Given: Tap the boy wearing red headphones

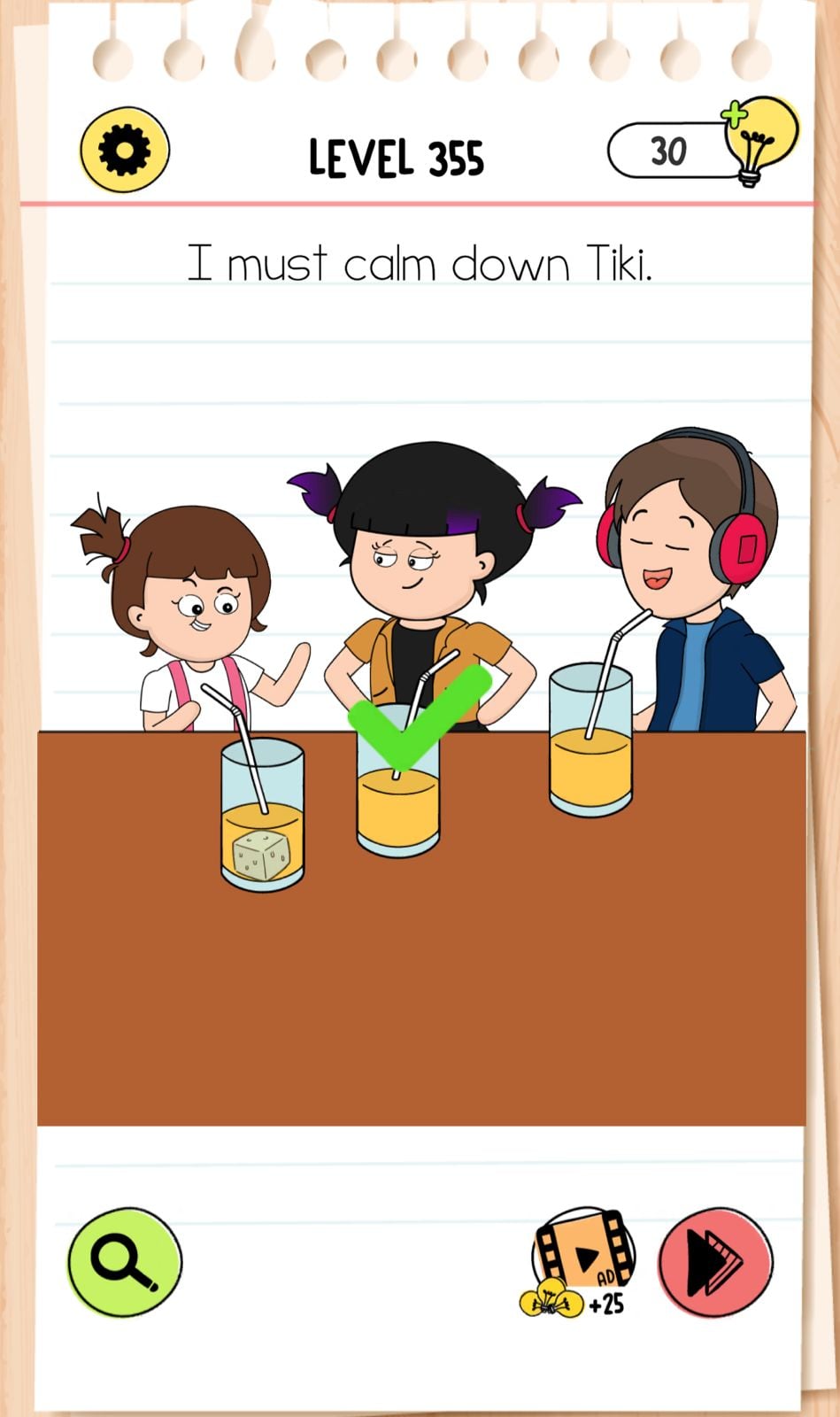Looking at the screenshot, I should click(x=699, y=567).
